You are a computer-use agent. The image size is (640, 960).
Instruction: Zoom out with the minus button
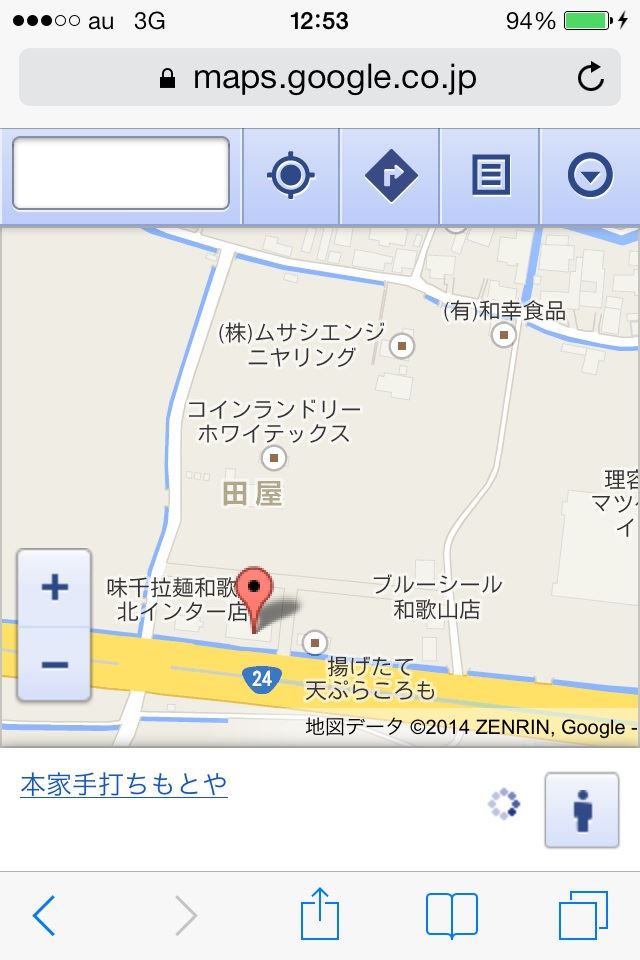click(x=54, y=664)
